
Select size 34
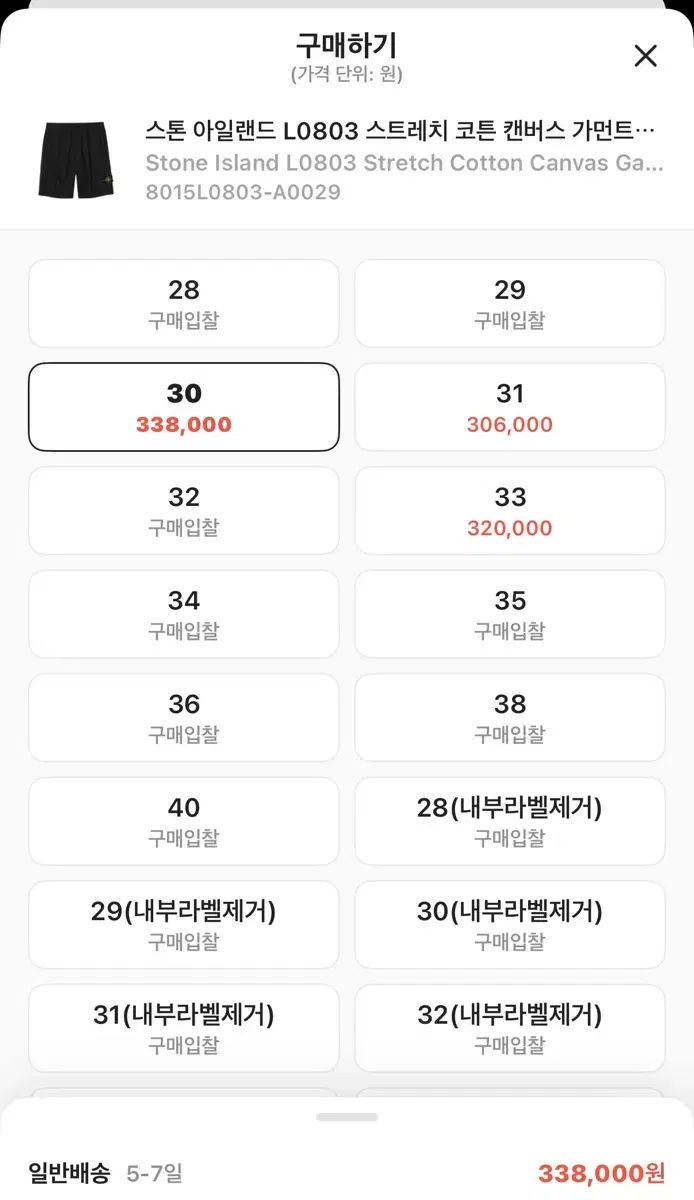pyautogui.click(x=184, y=614)
